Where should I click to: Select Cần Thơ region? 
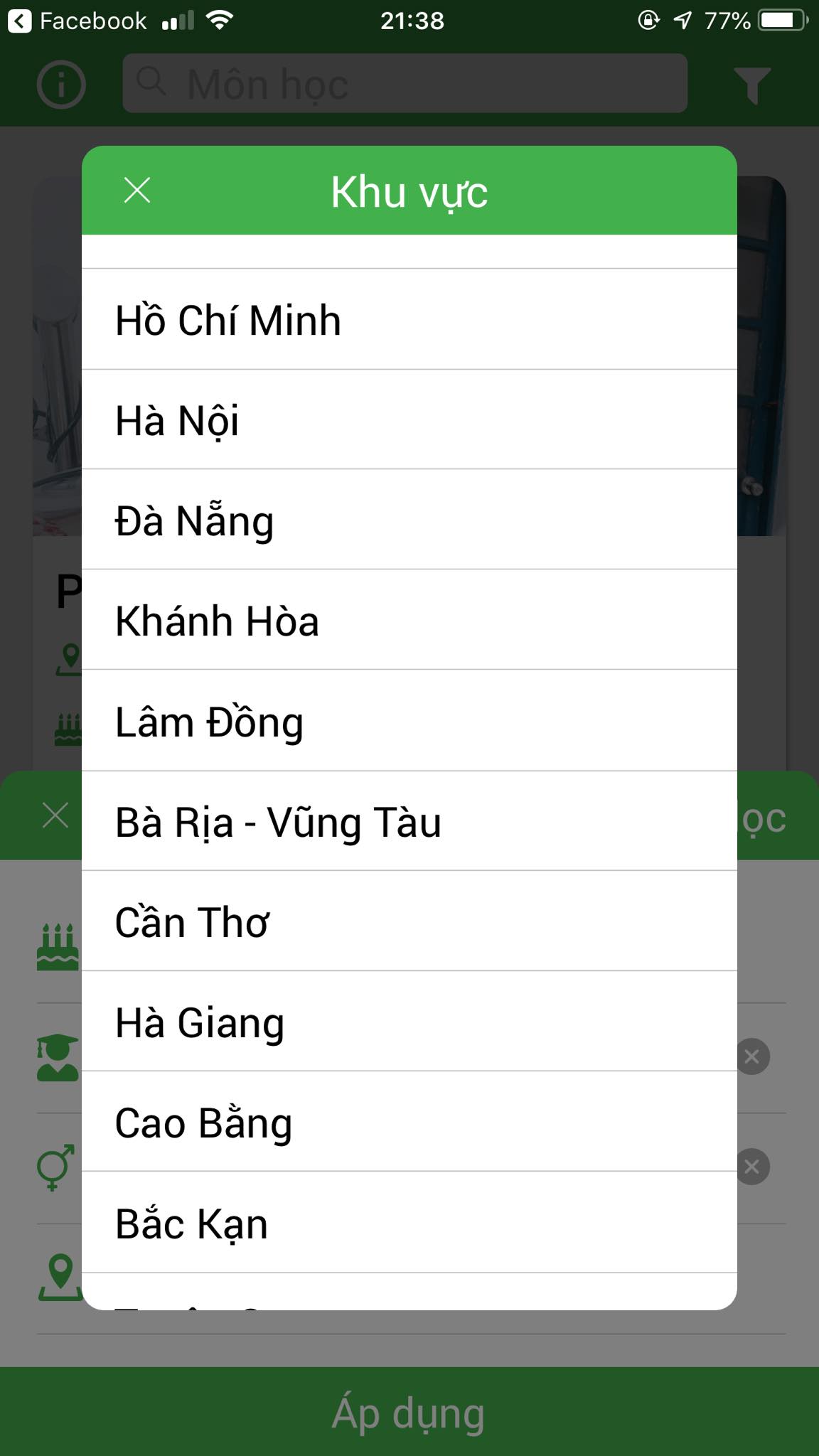pos(409,921)
